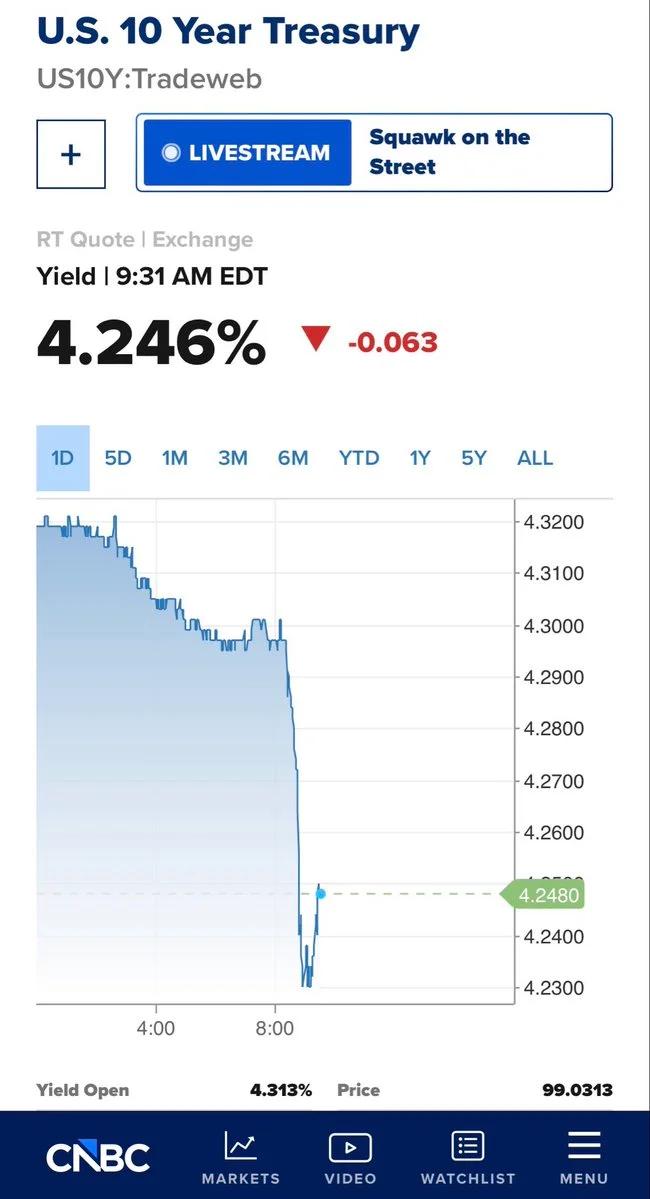Select the YTD chart range
The width and height of the screenshot is (650, 1199).
(x=359, y=458)
